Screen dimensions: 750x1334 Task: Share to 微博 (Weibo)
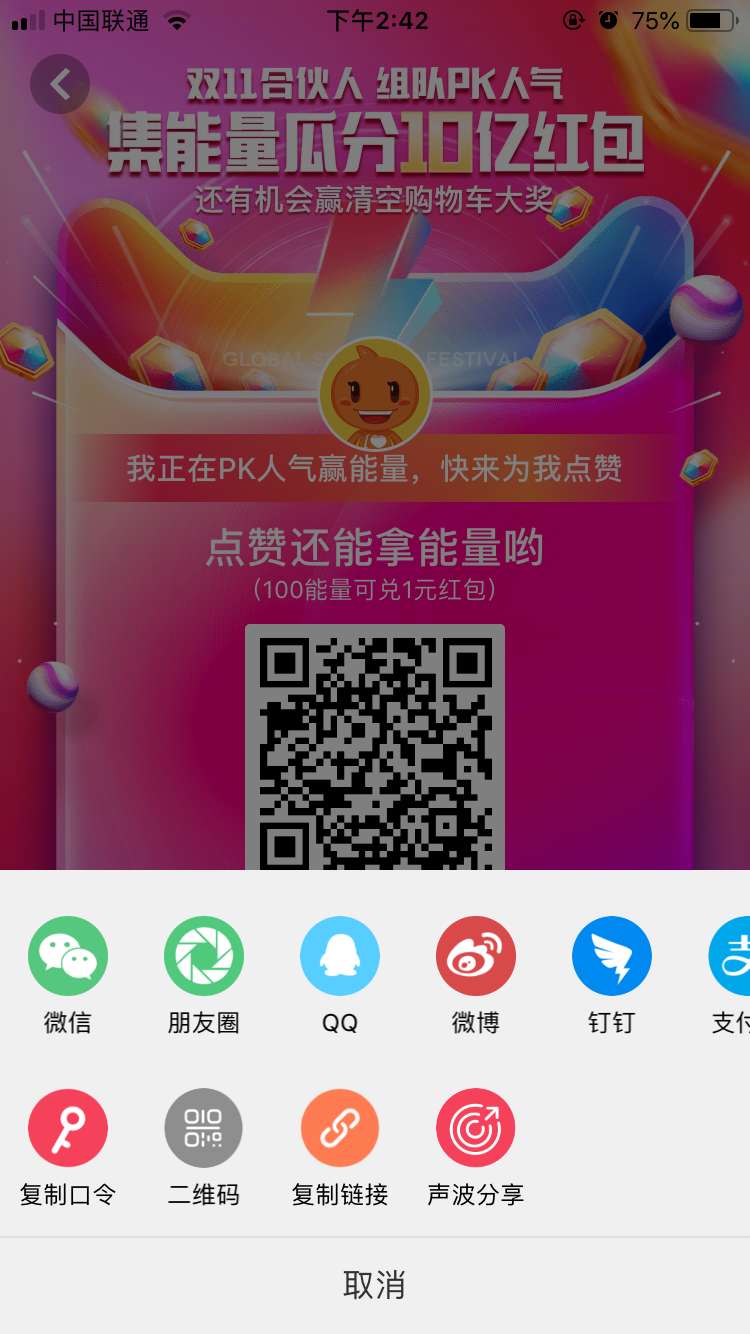coord(475,955)
